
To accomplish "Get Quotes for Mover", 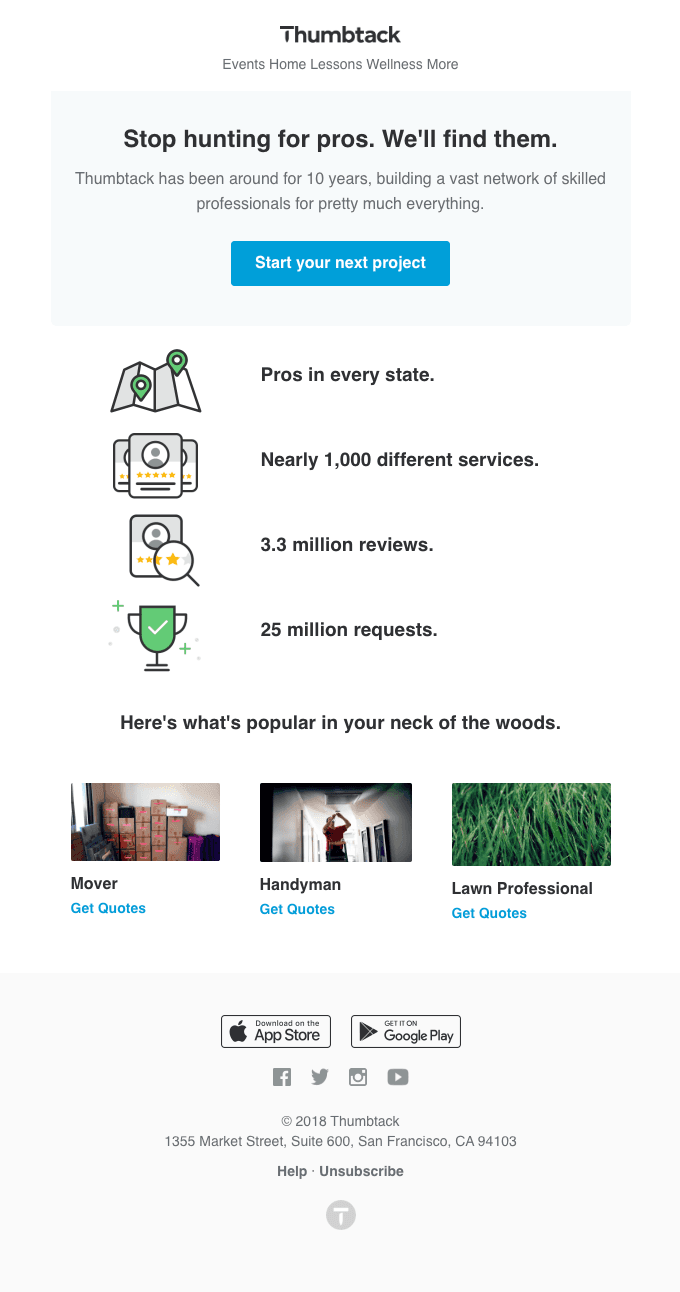I will click(108, 908).
